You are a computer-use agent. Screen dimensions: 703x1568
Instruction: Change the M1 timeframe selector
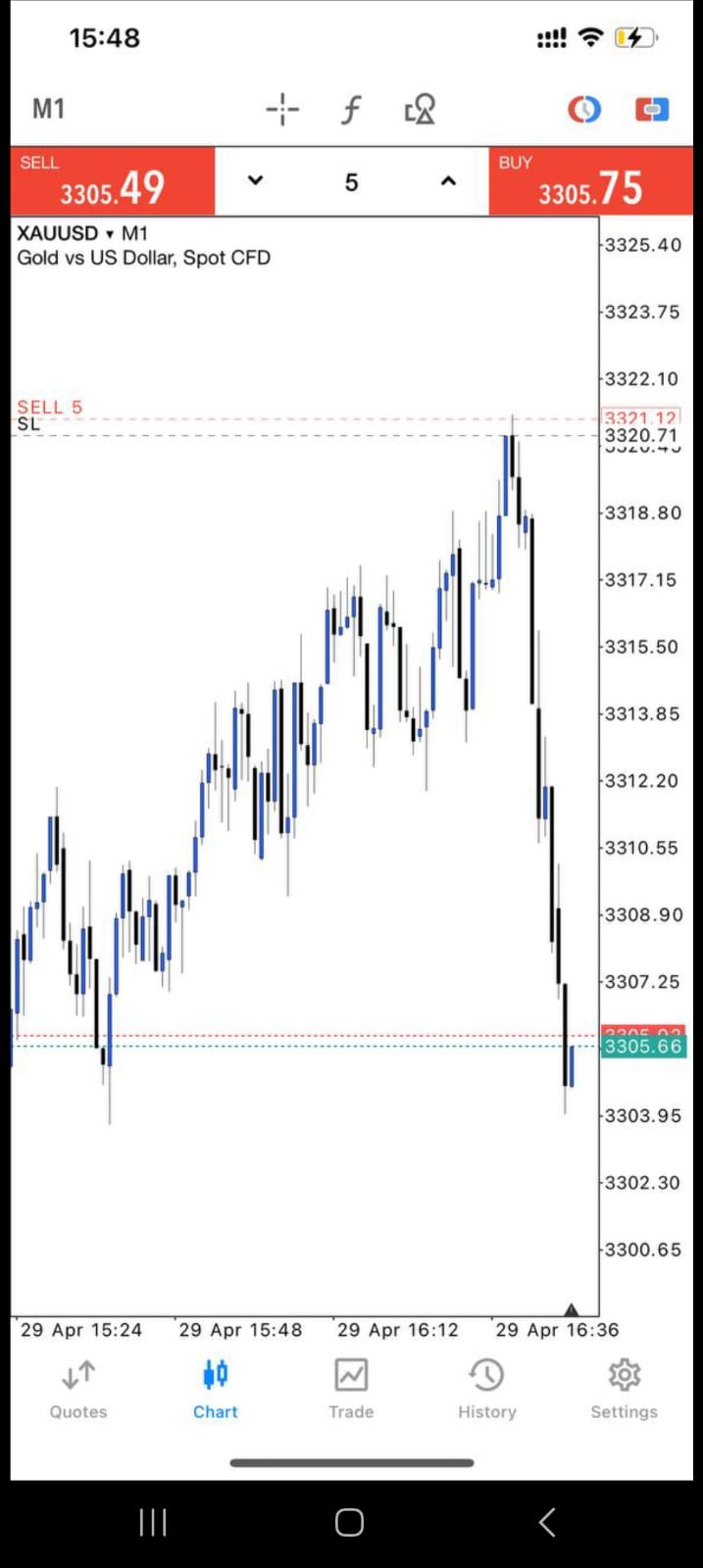pyautogui.click(x=49, y=109)
